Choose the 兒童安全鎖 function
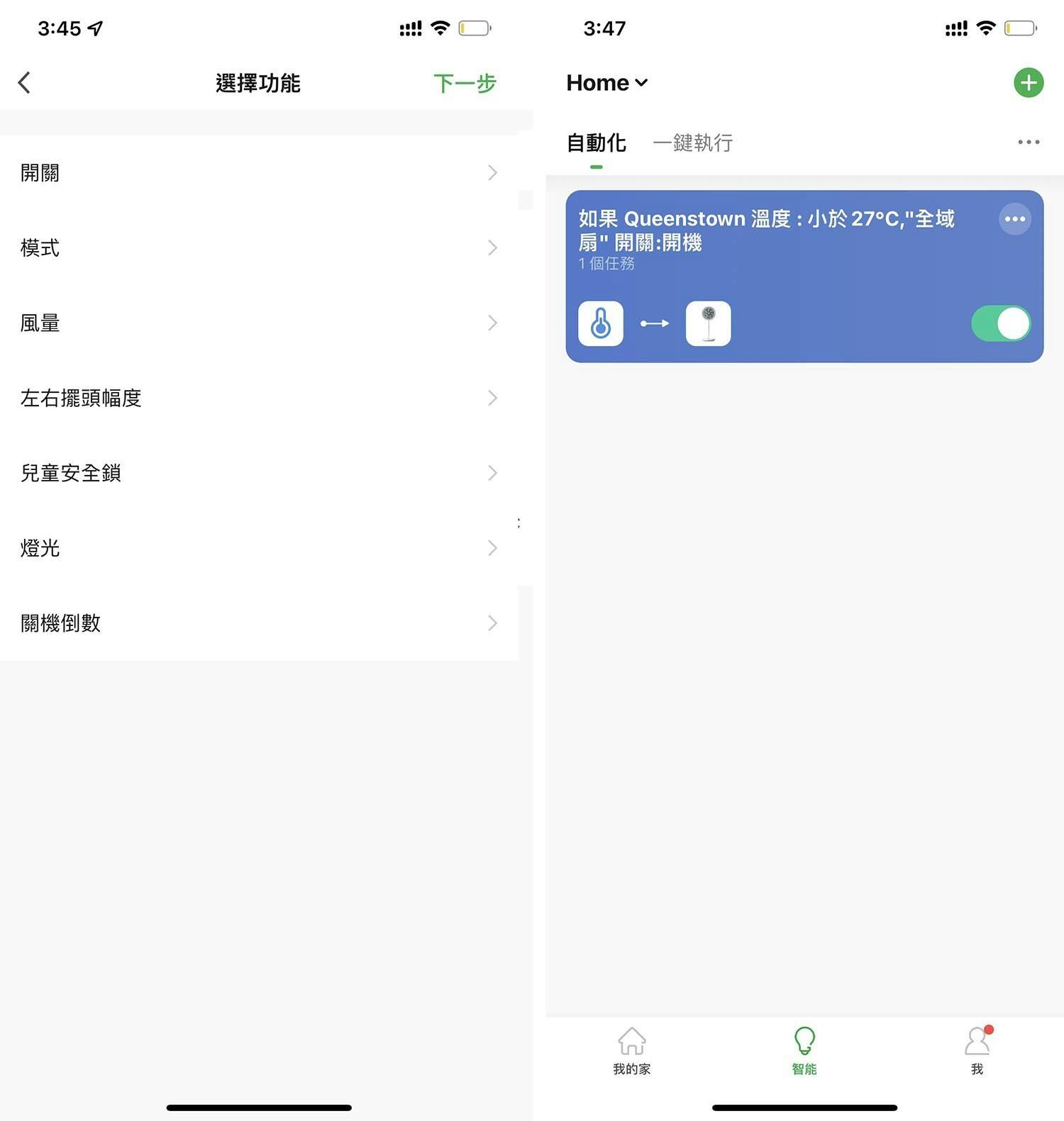The width and height of the screenshot is (1064, 1121). pyautogui.click(x=259, y=473)
